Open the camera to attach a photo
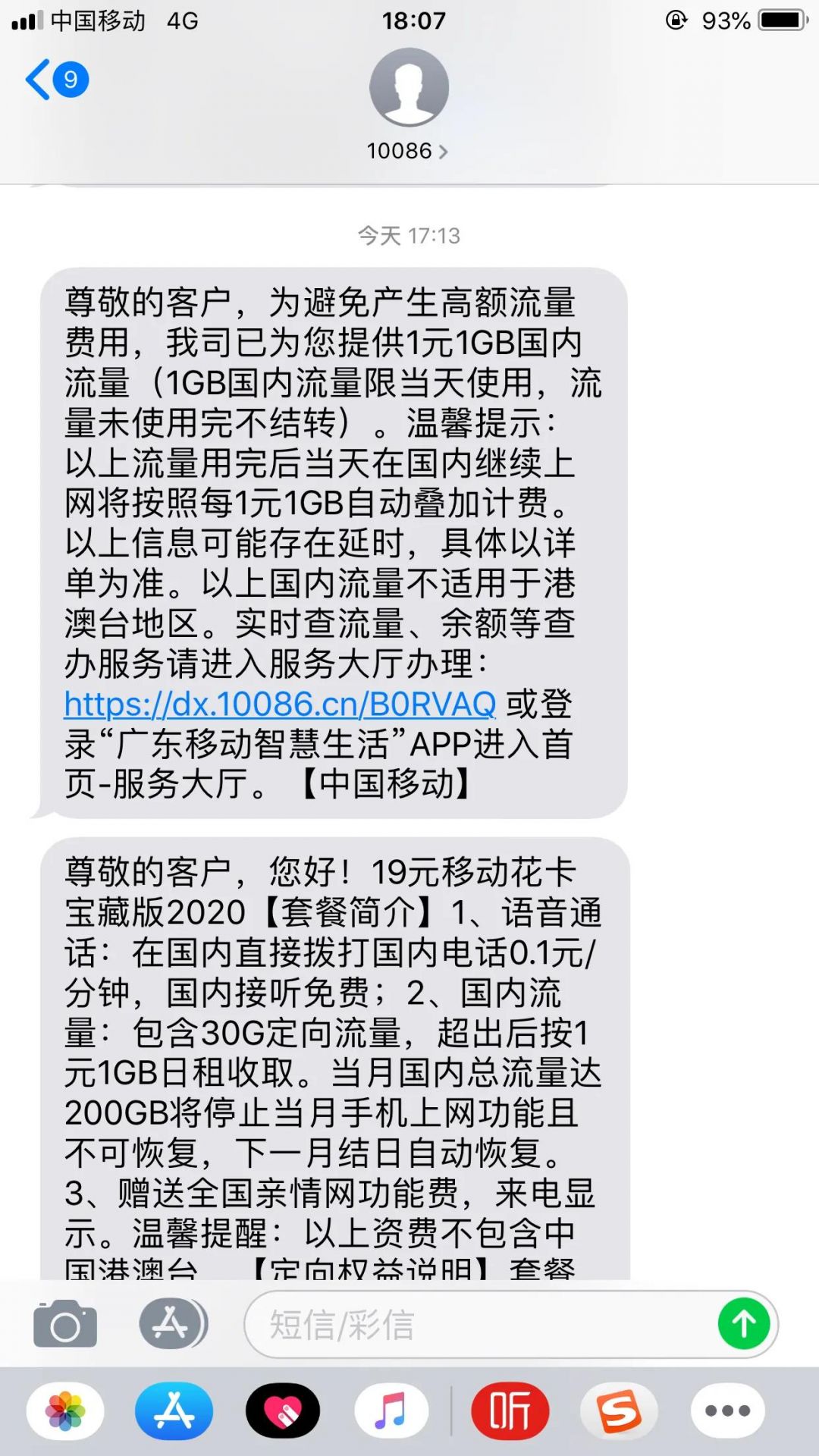Viewport: 819px width, 1456px height. click(65, 1324)
